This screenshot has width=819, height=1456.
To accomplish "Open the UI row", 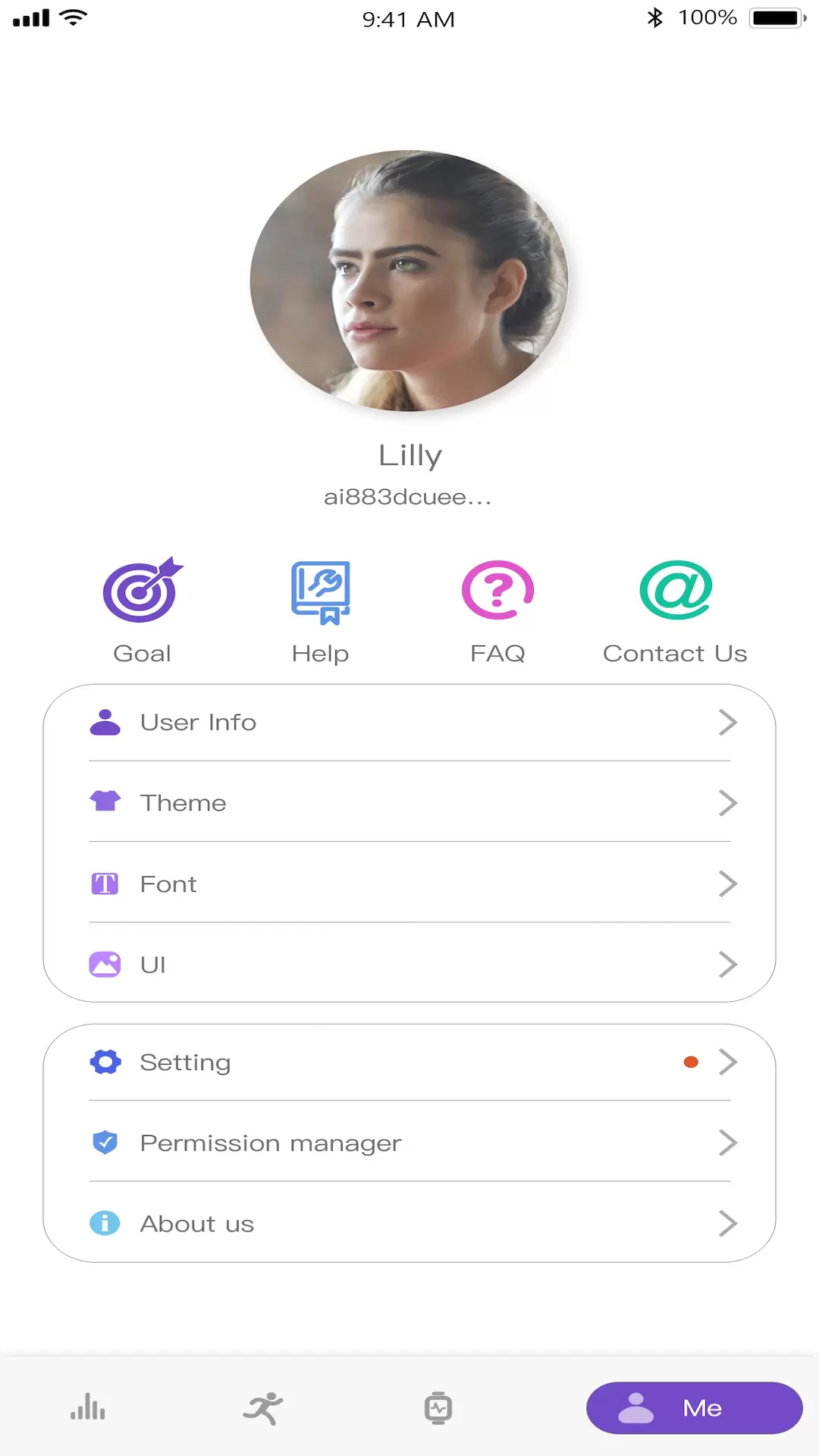I will click(409, 965).
